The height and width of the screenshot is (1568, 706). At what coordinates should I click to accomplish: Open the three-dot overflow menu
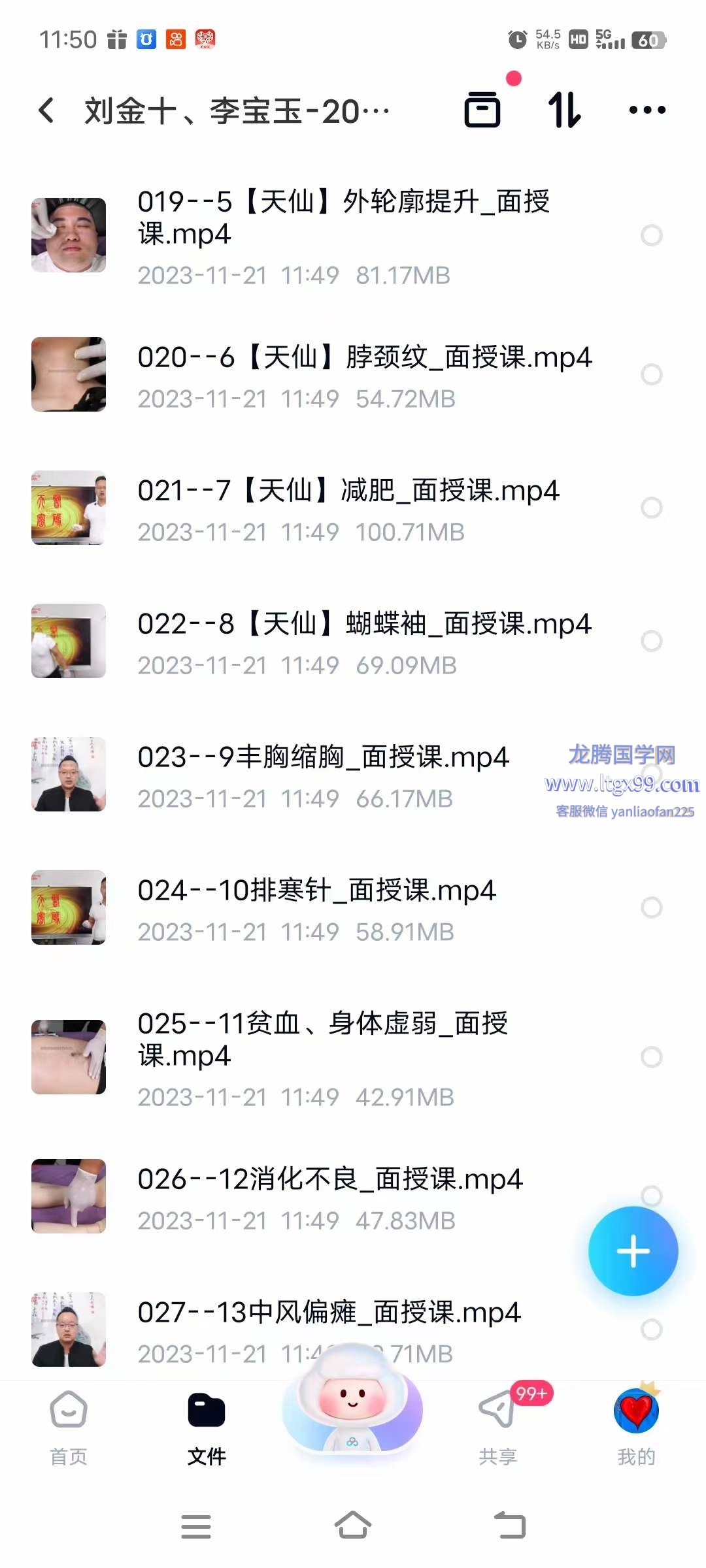point(647,110)
